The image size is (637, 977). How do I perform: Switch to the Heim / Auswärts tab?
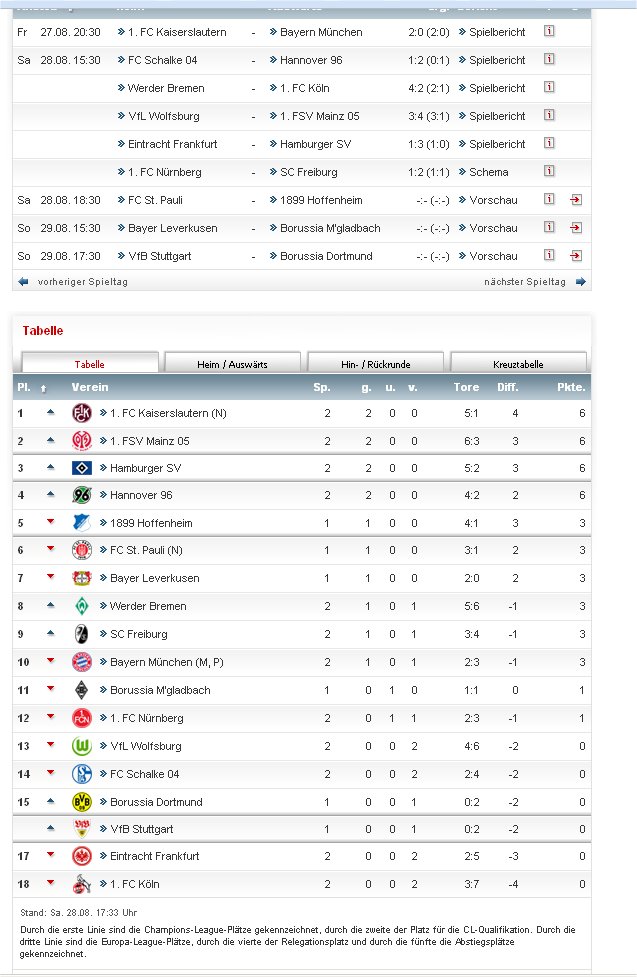tap(233, 364)
